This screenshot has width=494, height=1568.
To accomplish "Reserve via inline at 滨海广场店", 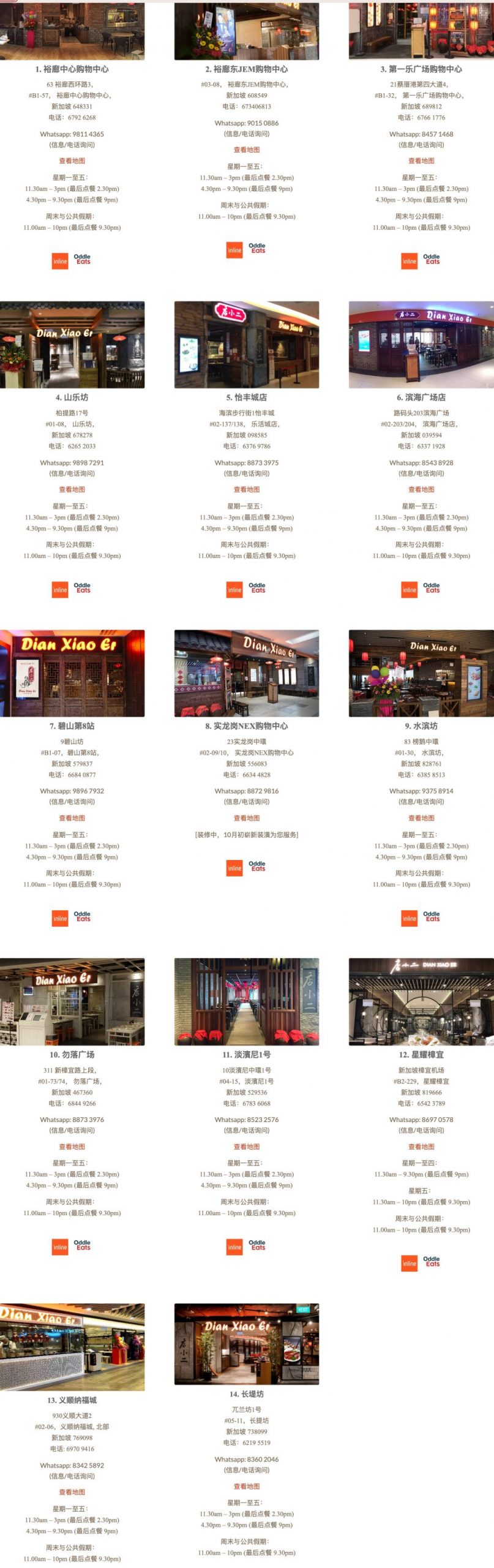I will tap(410, 590).
